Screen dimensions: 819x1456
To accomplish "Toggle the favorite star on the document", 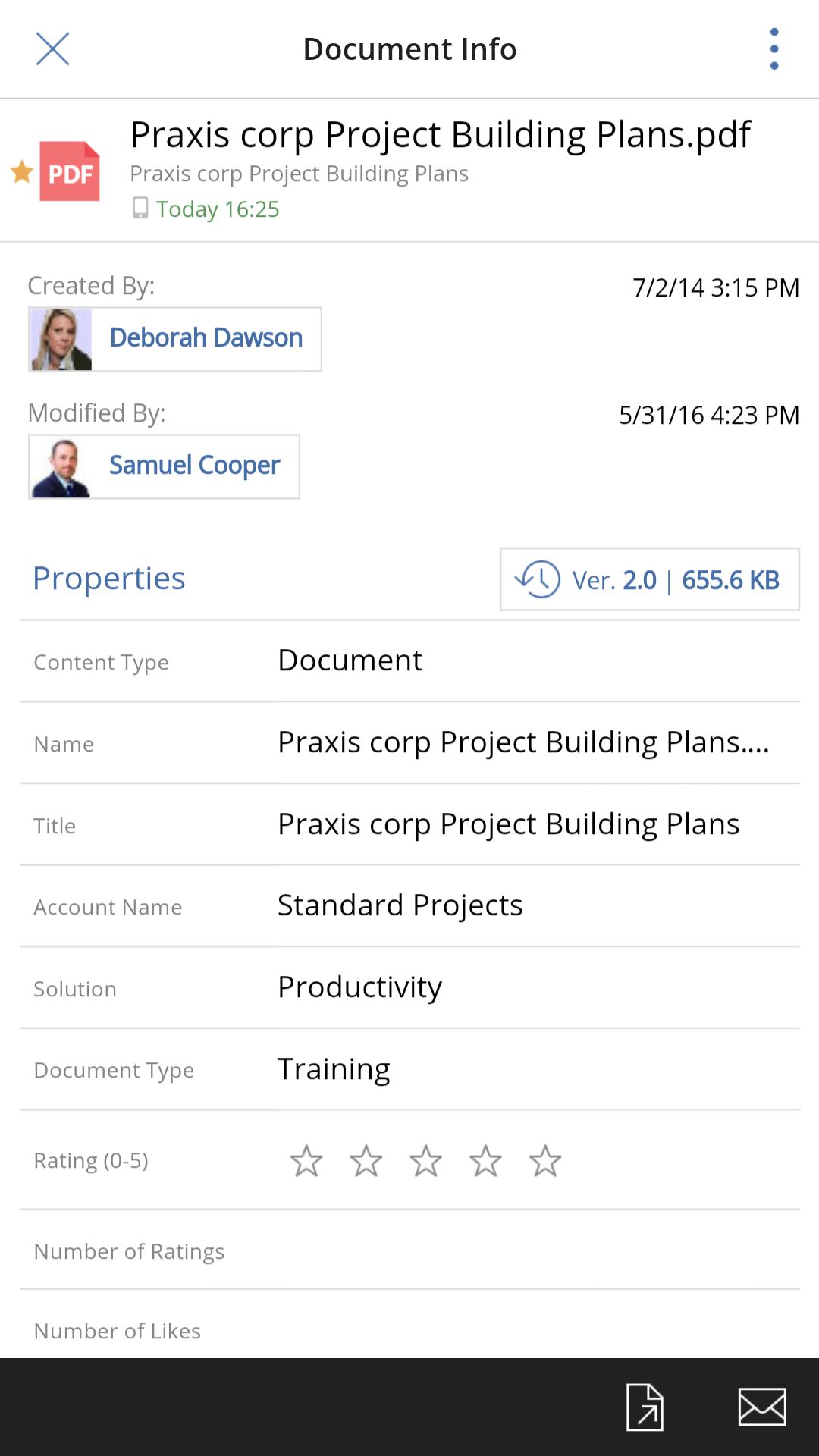I will pyautogui.click(x=21, y=173).
